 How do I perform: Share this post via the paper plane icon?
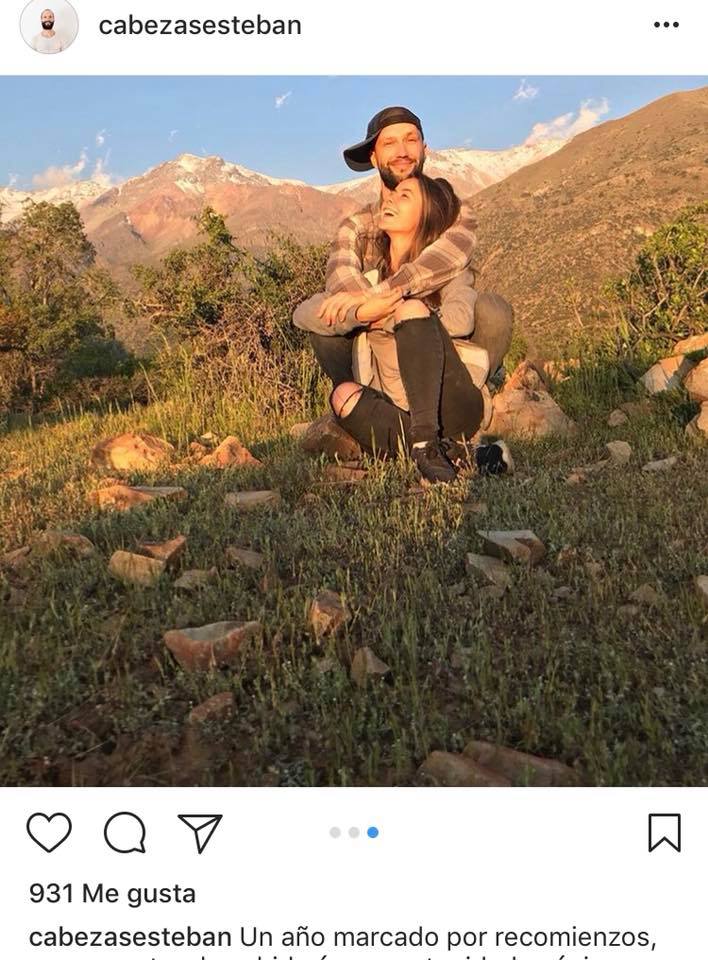click(199, 832)
